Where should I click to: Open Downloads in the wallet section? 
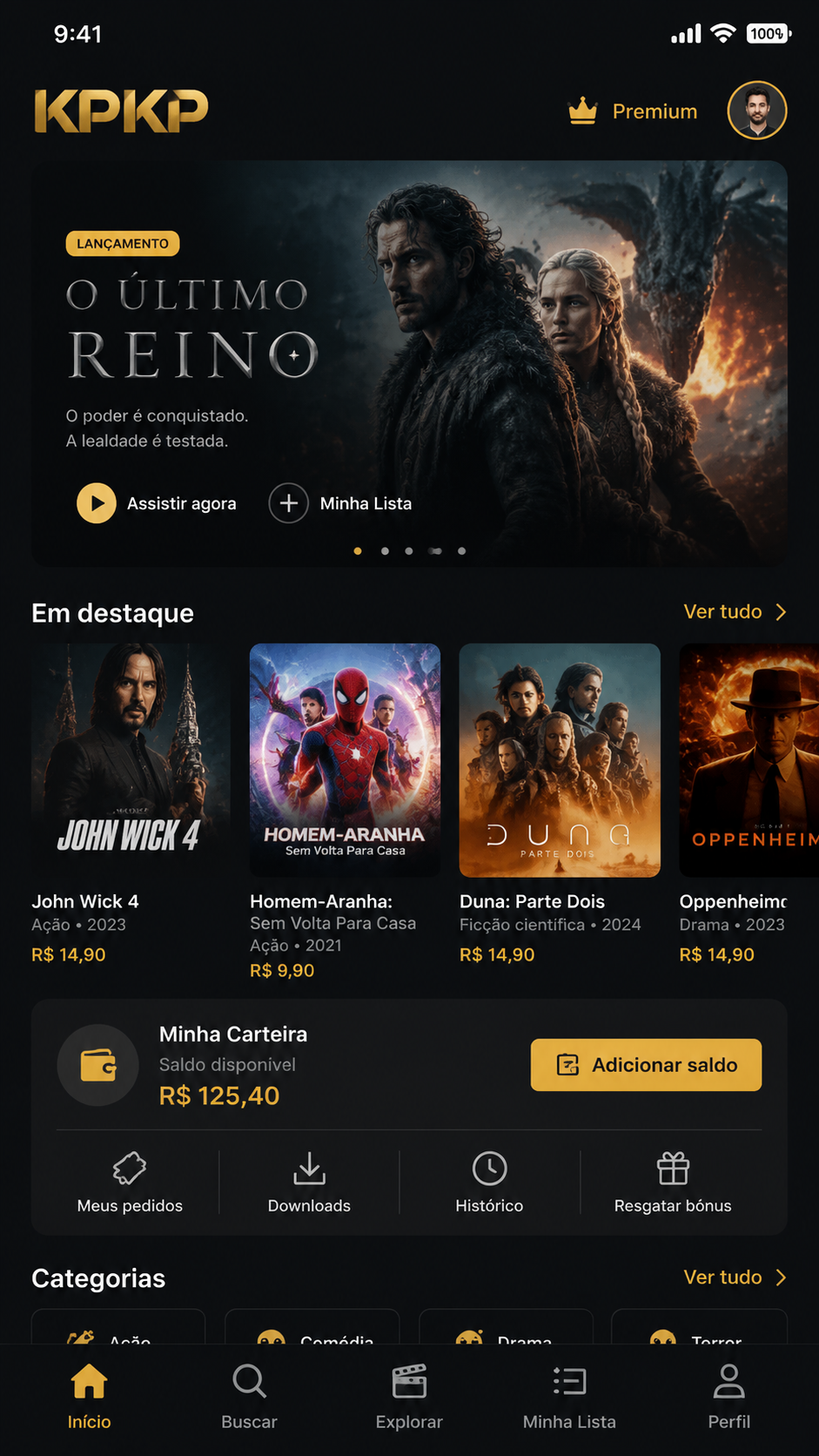point(309,1183)
